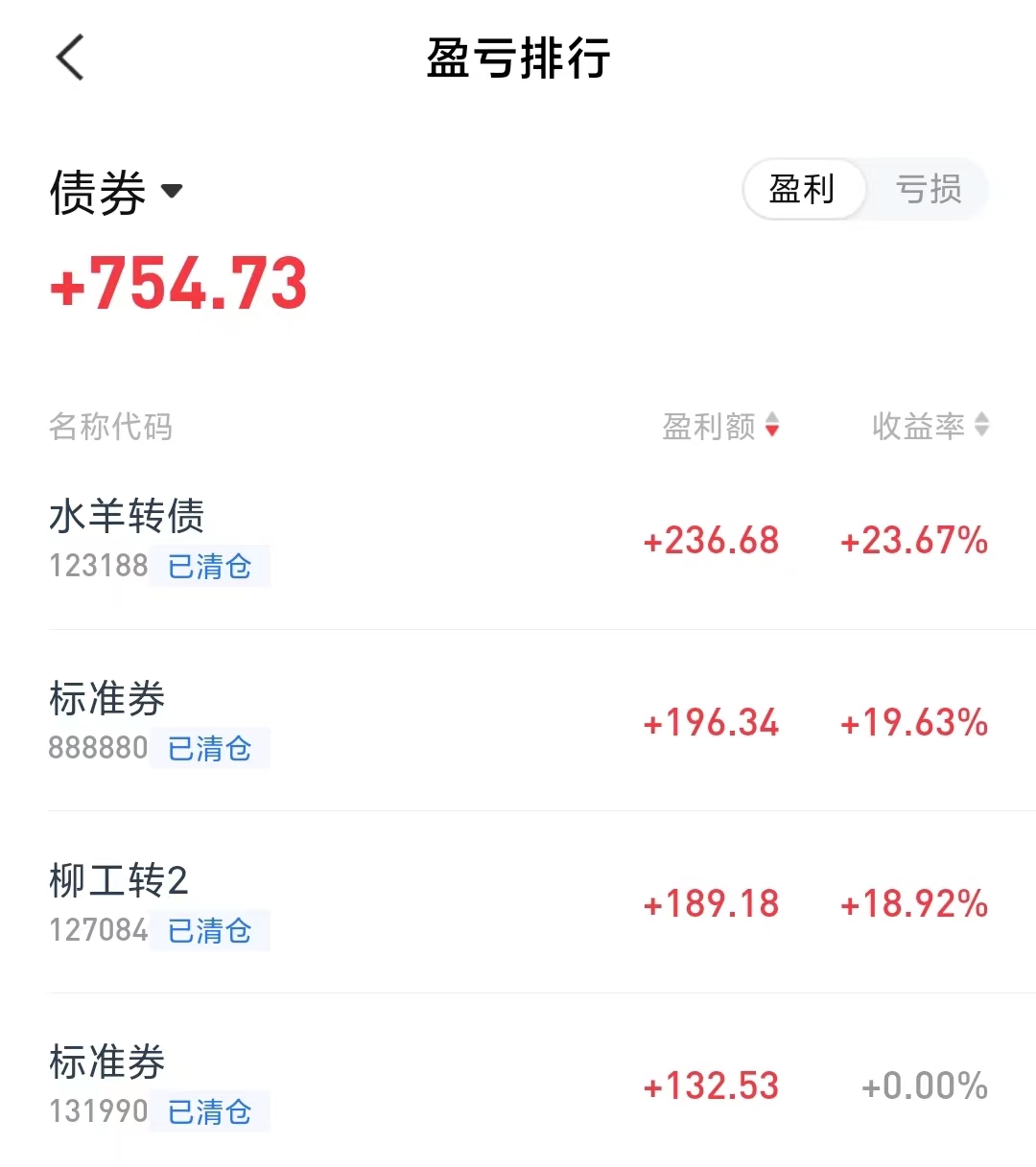
Task: Tap the 已清仓 badge under 水羊转债
Action: (210, 567)
